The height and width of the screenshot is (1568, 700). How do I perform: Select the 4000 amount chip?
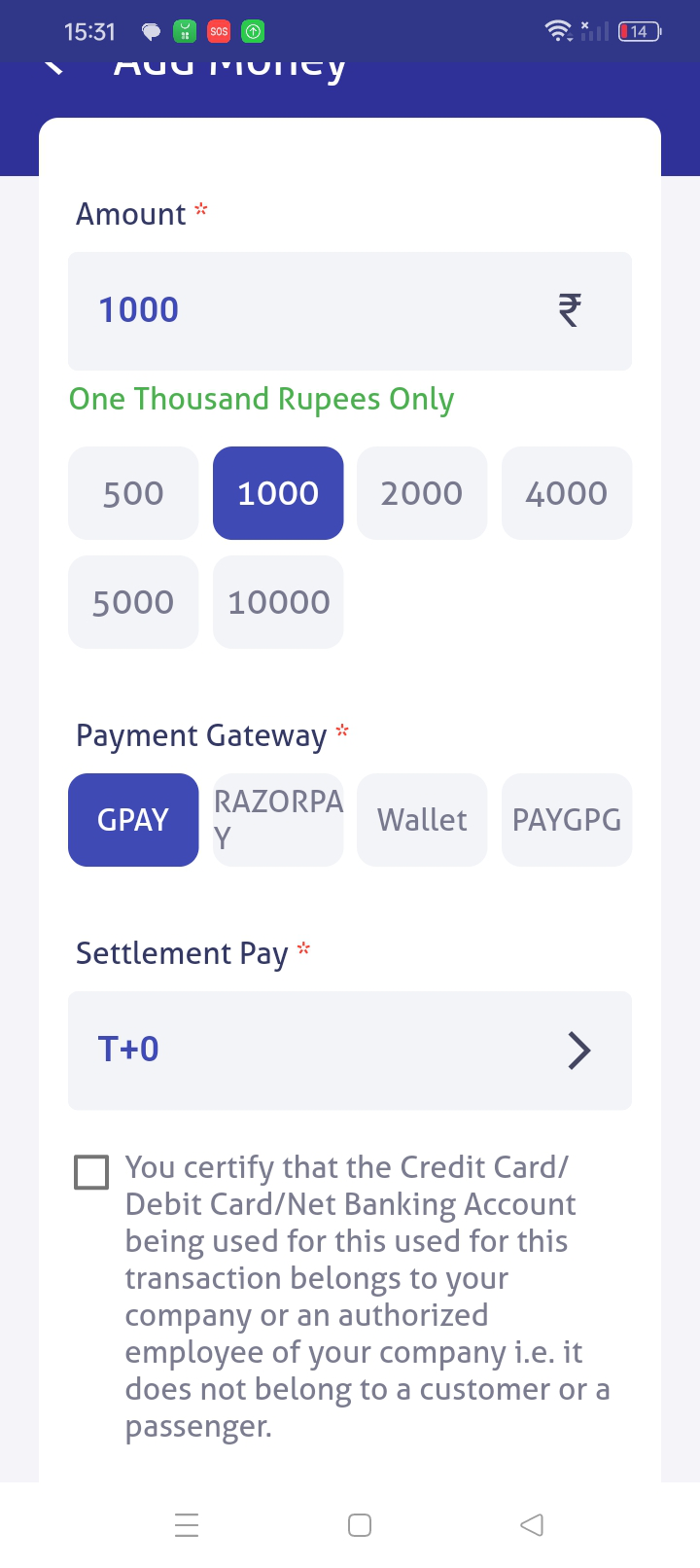tap(567, 493)
